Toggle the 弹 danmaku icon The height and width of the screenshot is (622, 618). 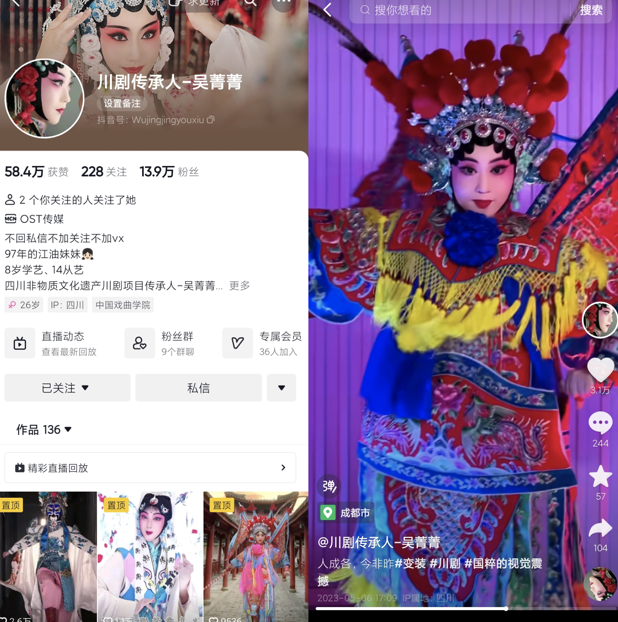click(x=329, y=486)
